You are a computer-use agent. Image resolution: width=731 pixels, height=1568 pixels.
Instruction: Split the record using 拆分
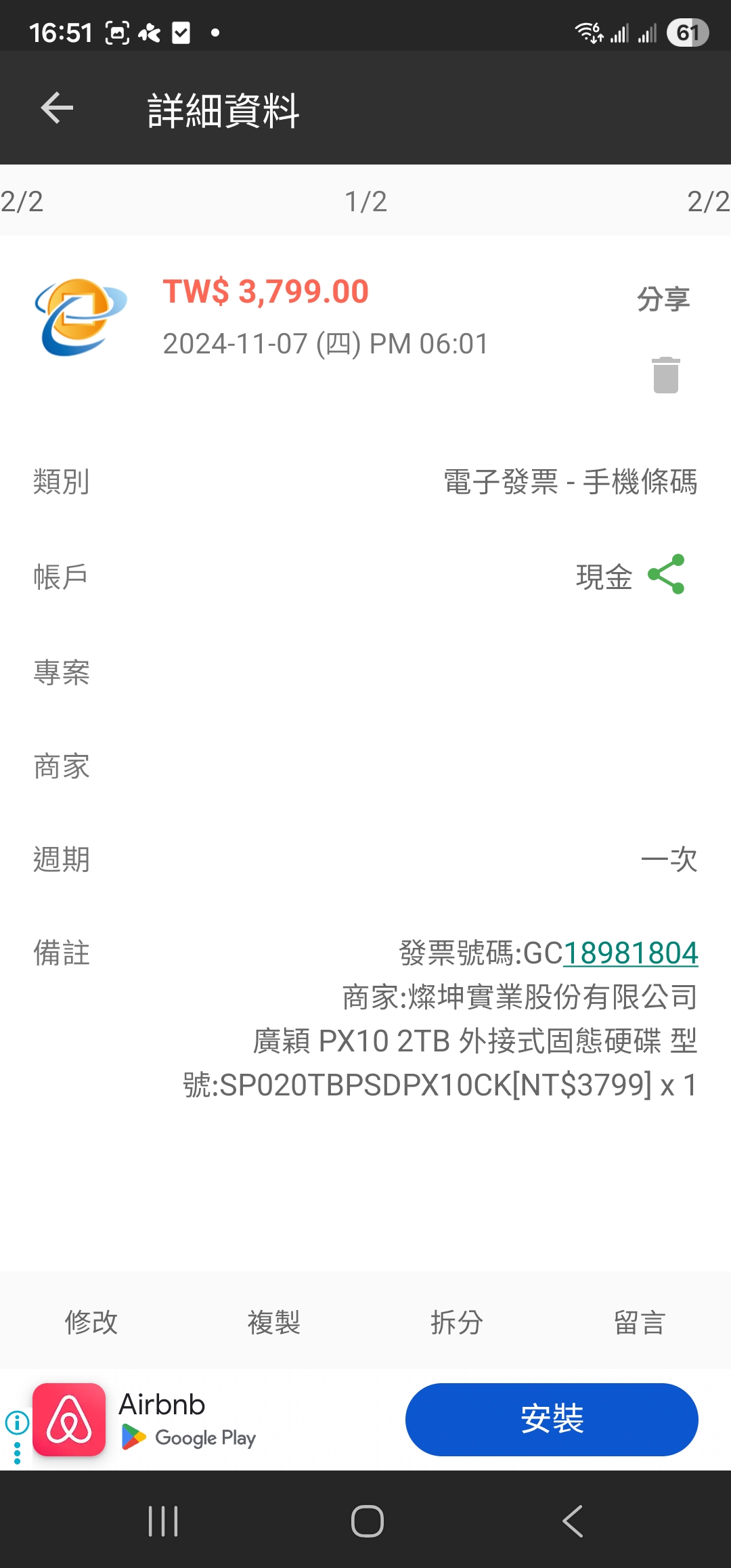pyautogui.click(x=457, y=1322)
